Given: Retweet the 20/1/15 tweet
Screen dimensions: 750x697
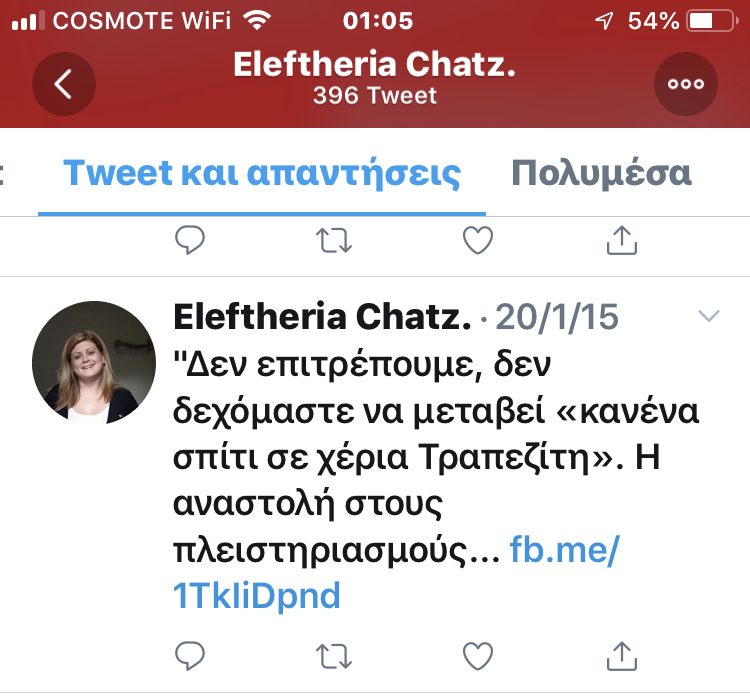Looking at the screenshot, I should point(334,655).
